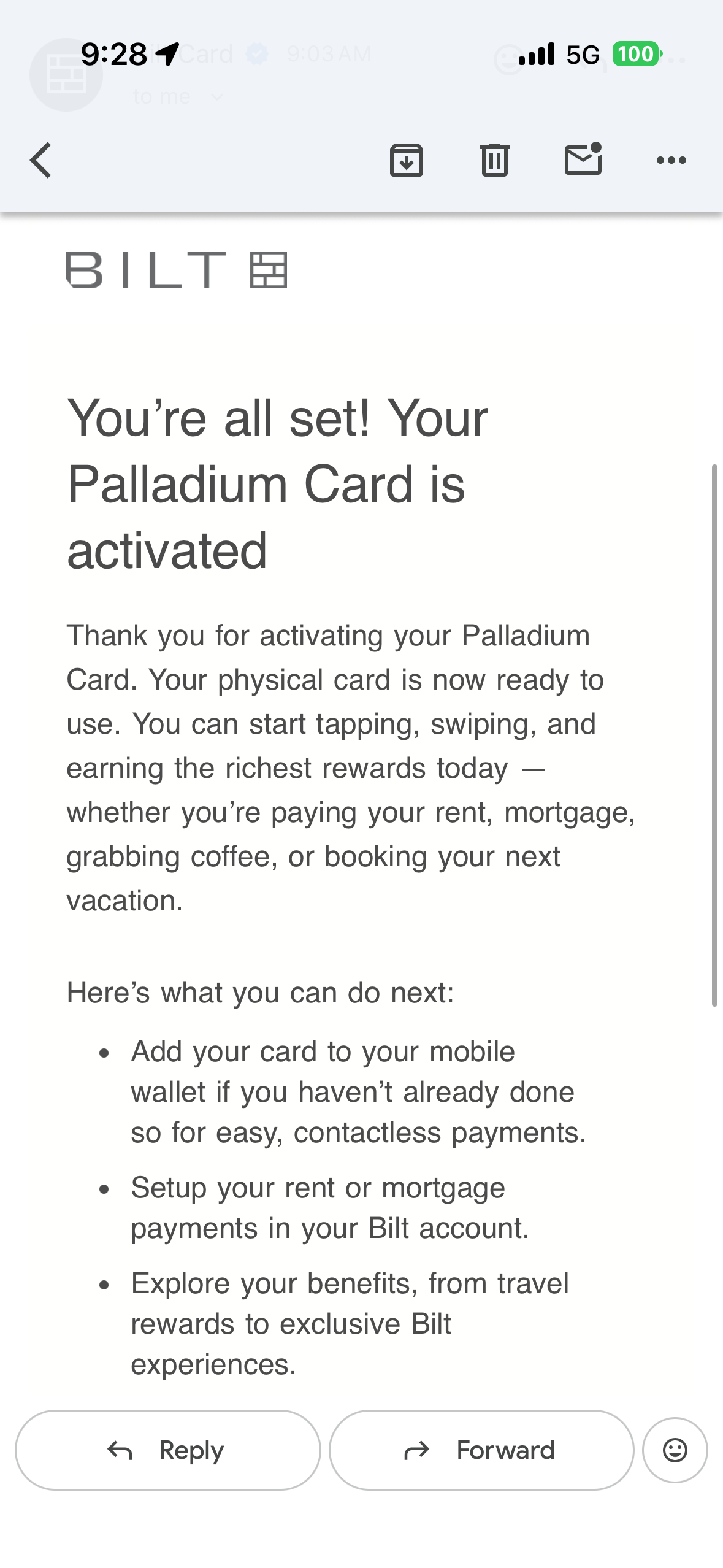Go back to the inbox
Image resolution: width=723 pixels, height=1568 pixels.
(x=41, y=160)
